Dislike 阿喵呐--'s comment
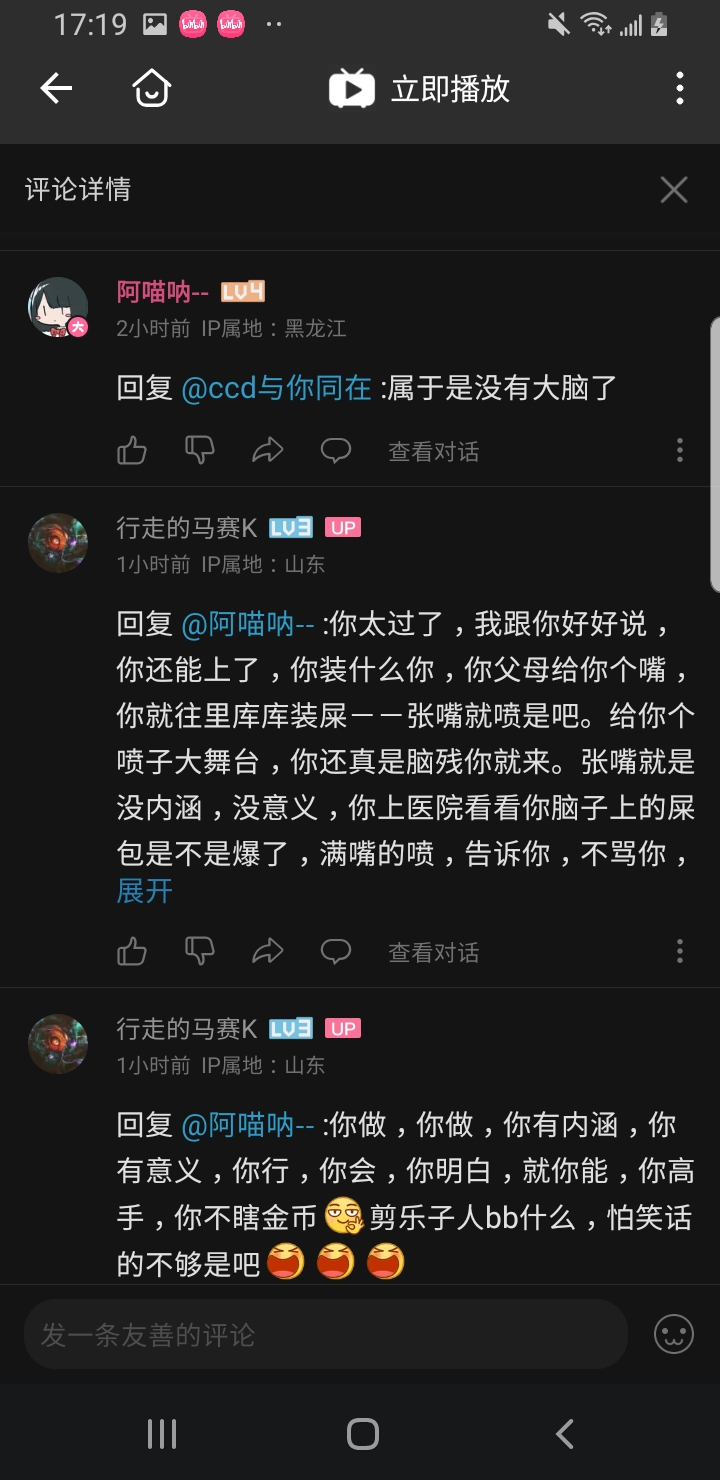Screen dimensions: 720x1480 200,451
